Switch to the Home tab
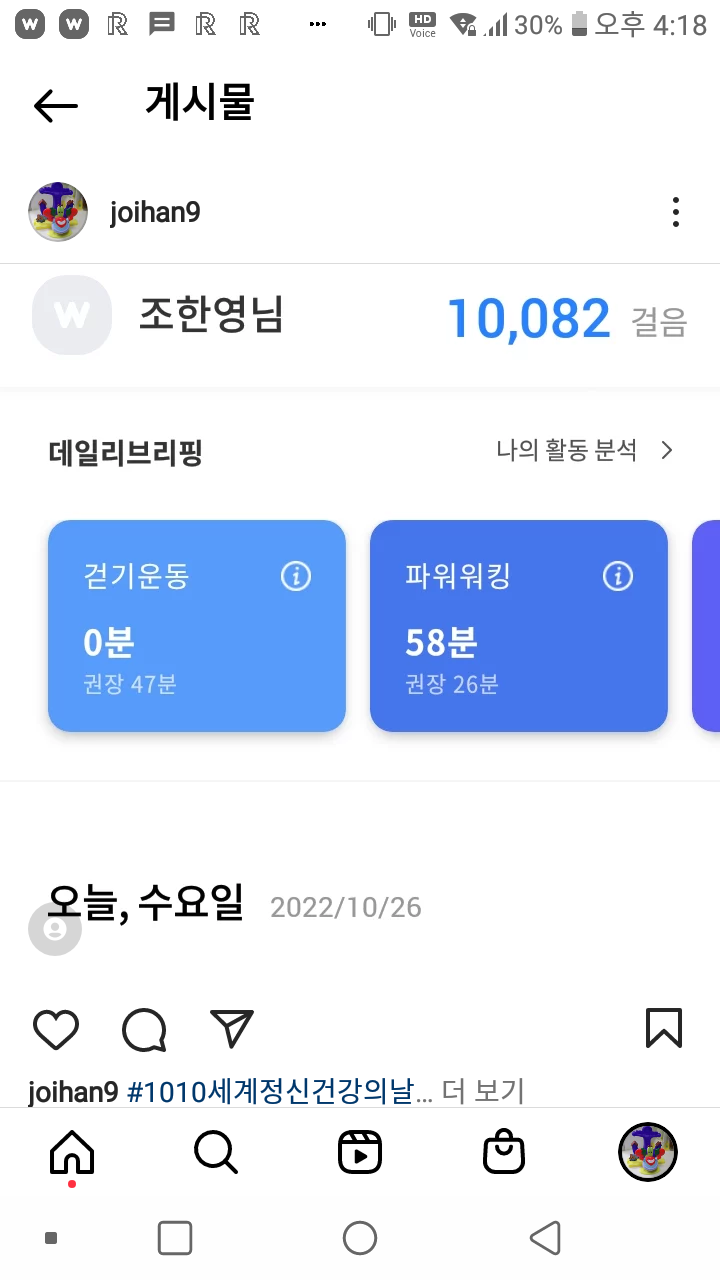Viewport: 720px width, 1280px height. (72, 1153)
